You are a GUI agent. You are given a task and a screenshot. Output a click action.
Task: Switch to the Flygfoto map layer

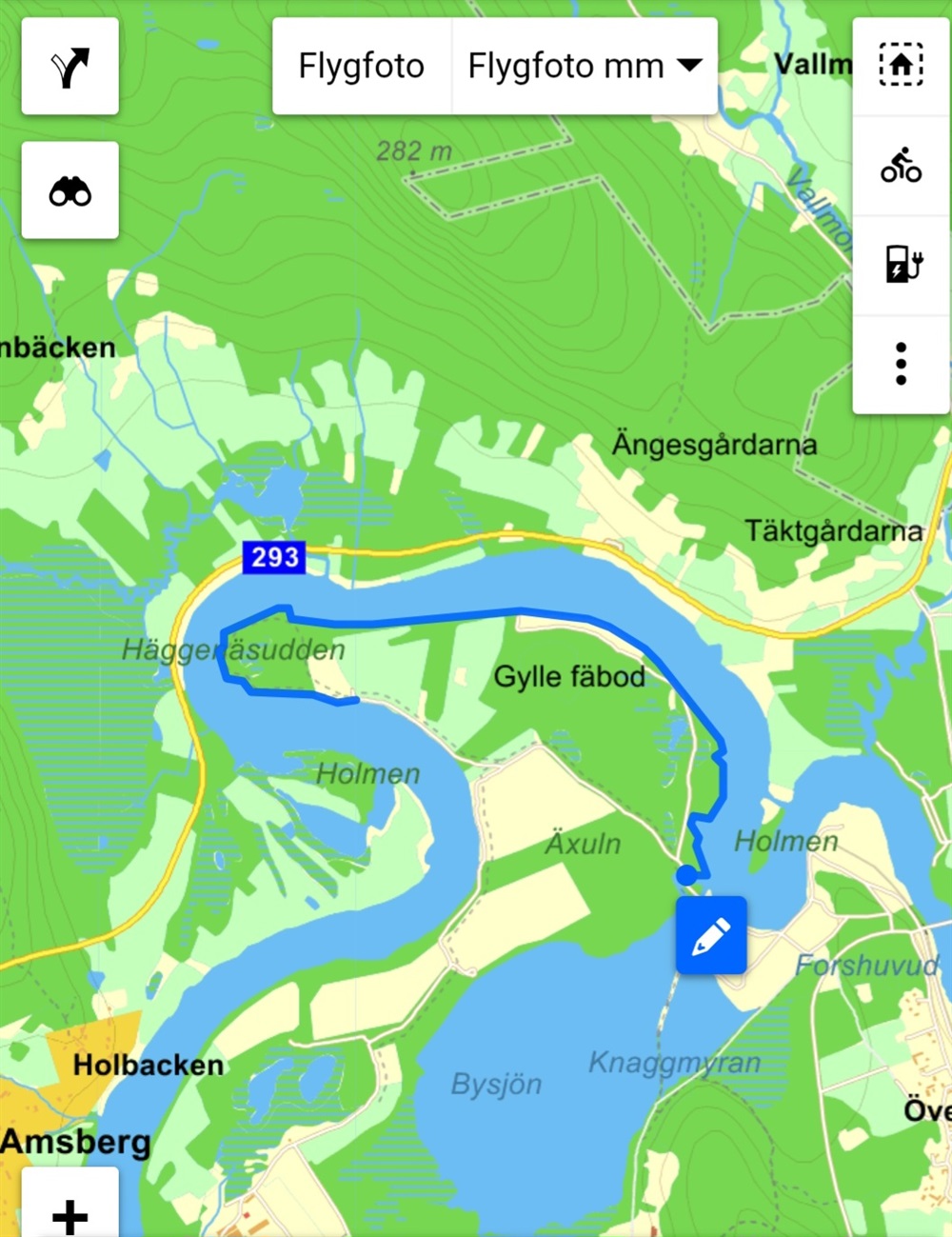pyautogui.click(x=361, y=67)
